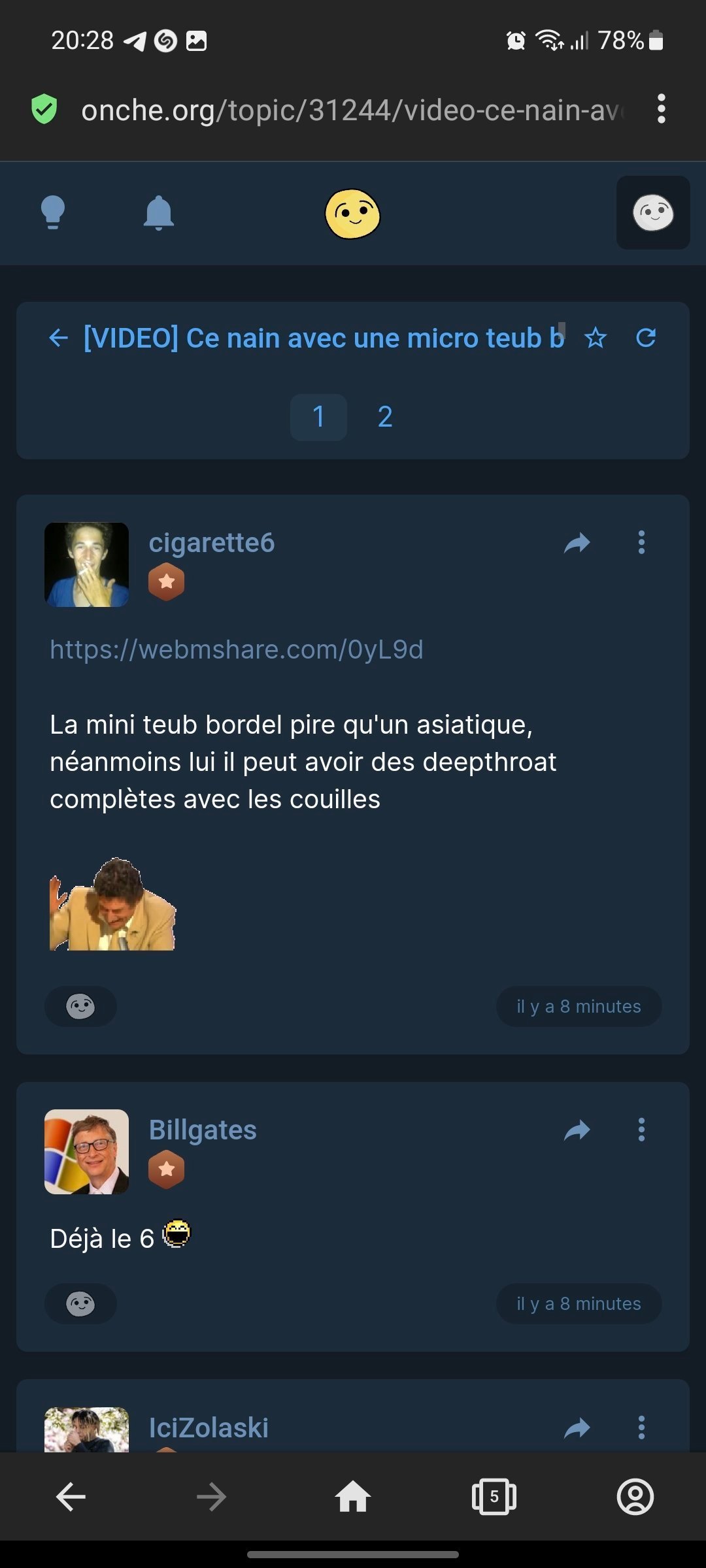706x1568 pixels.
Task: Open Billgates' profile name
Action: click(203, 1130)
